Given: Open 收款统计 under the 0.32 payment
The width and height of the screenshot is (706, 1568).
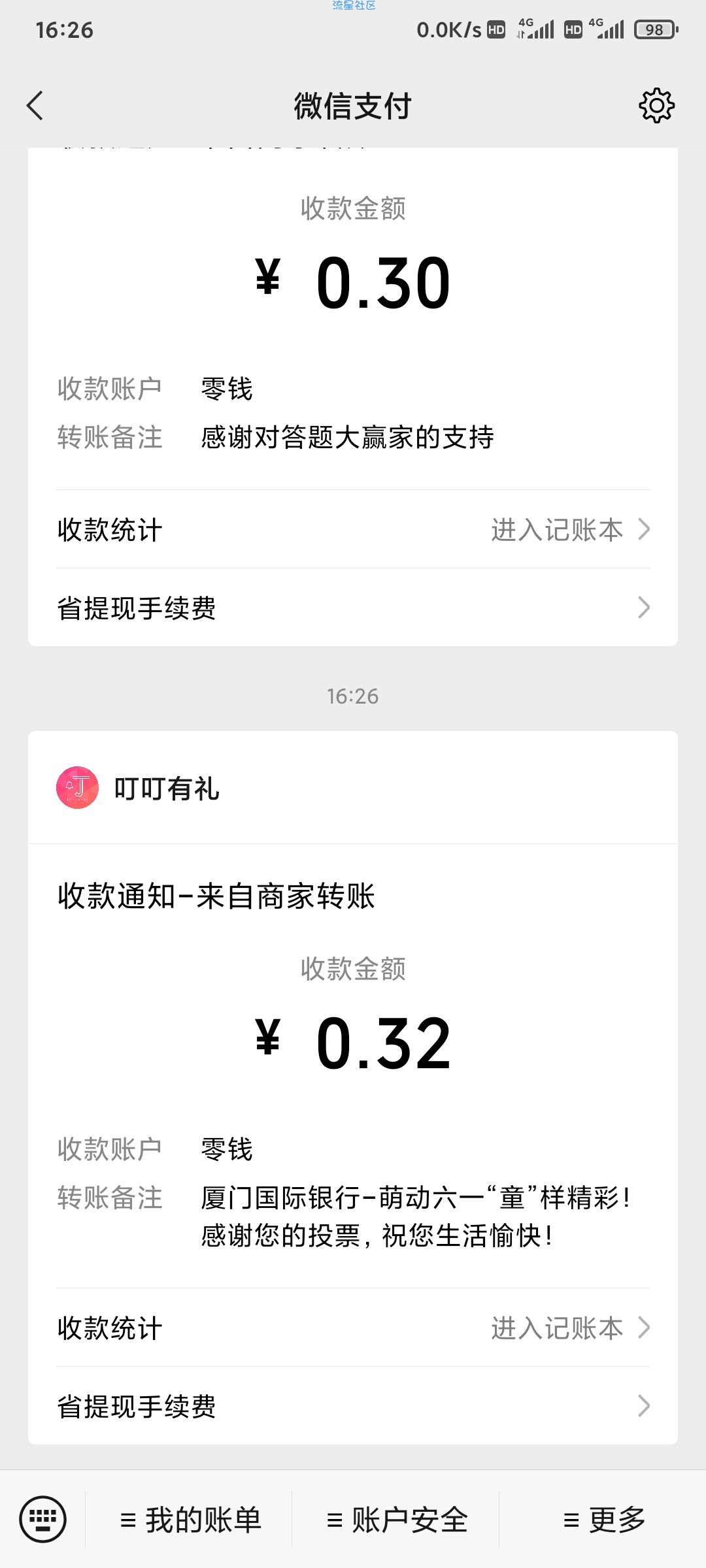Looking at the screenshot, I should [x=353, y=1328].
